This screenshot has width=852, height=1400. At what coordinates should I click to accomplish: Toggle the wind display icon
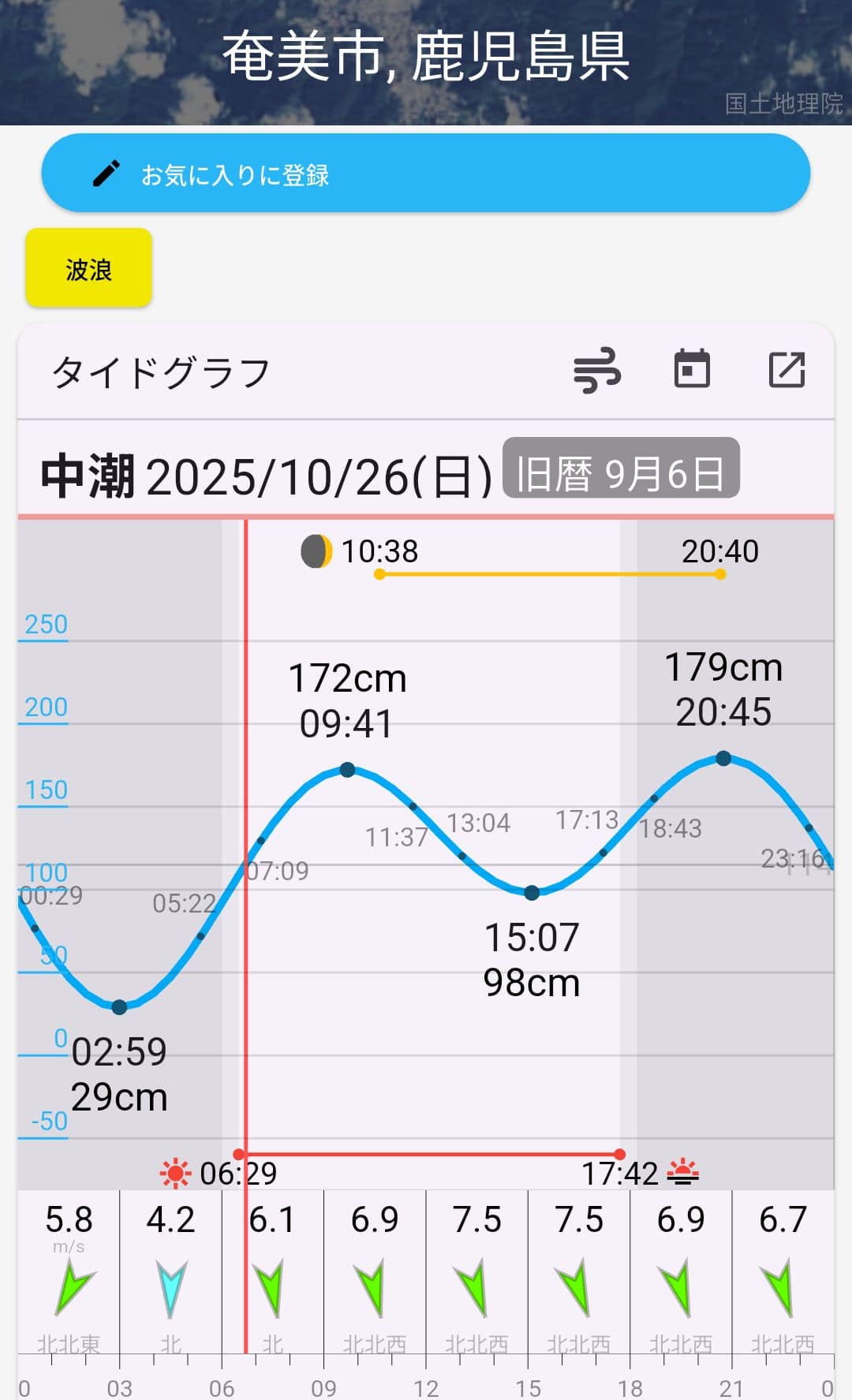pos(597,370)
